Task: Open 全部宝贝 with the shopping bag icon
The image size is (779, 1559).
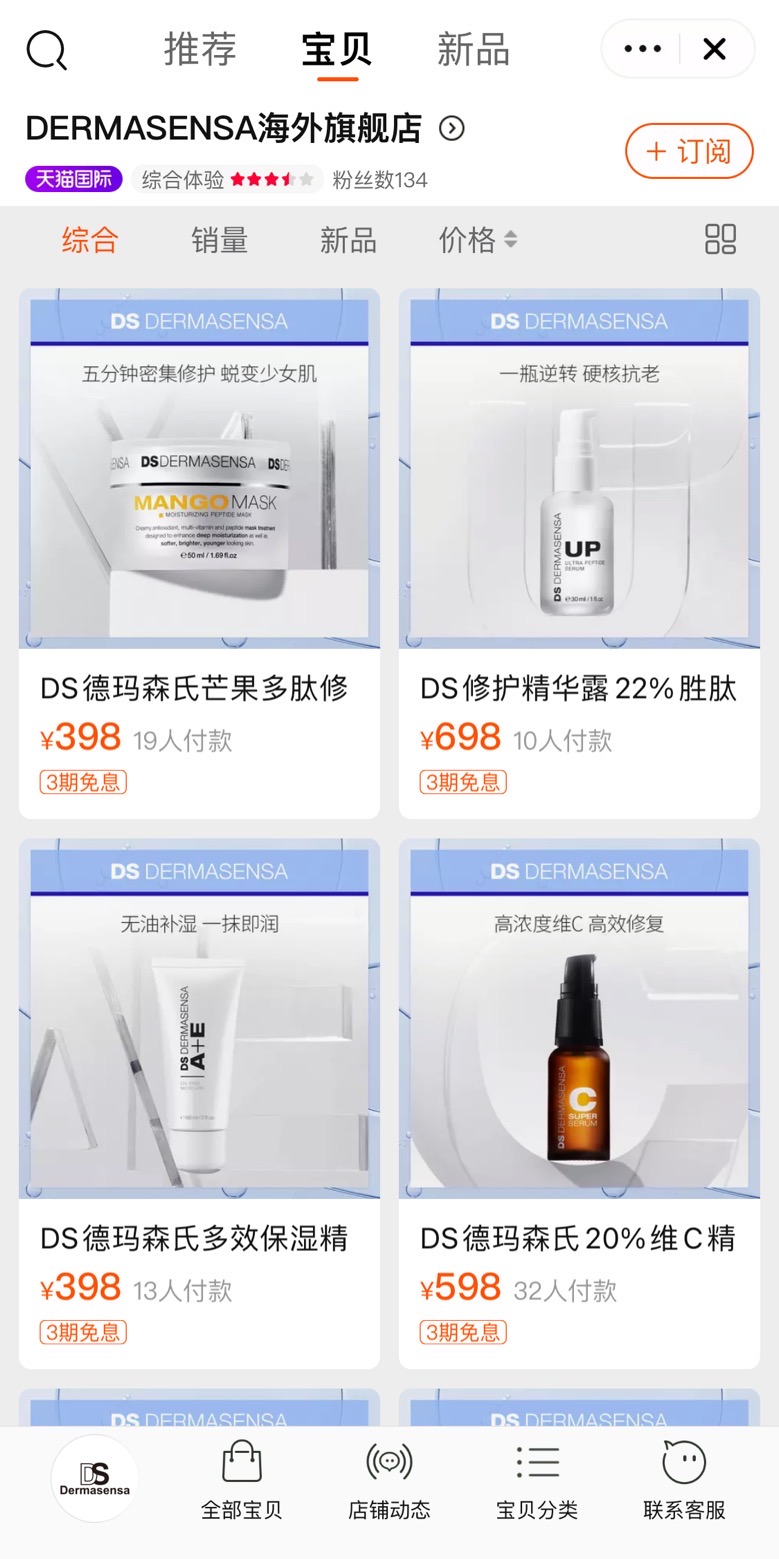Action: pos(241,1462)
